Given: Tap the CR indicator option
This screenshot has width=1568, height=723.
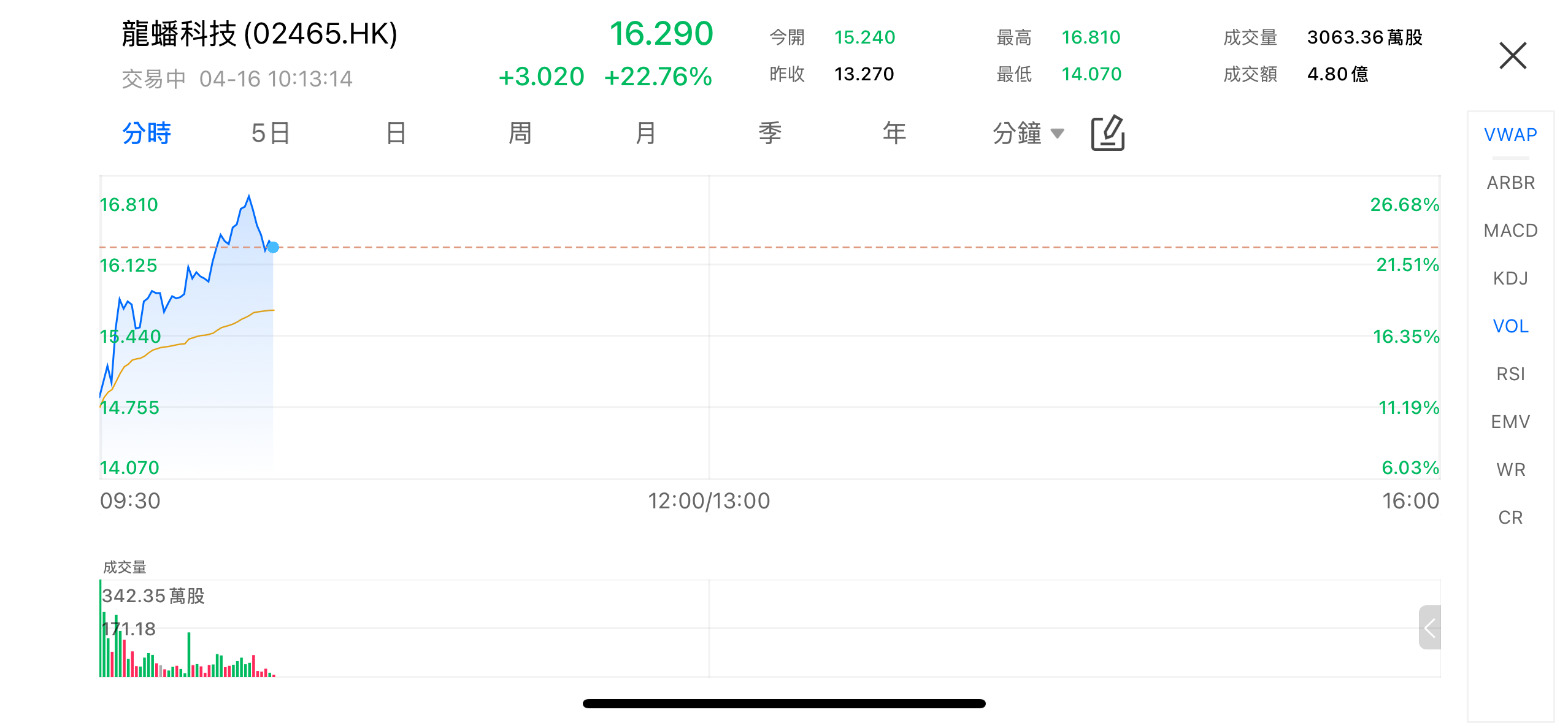Looking at the screenshot, I should point(1510,518).
